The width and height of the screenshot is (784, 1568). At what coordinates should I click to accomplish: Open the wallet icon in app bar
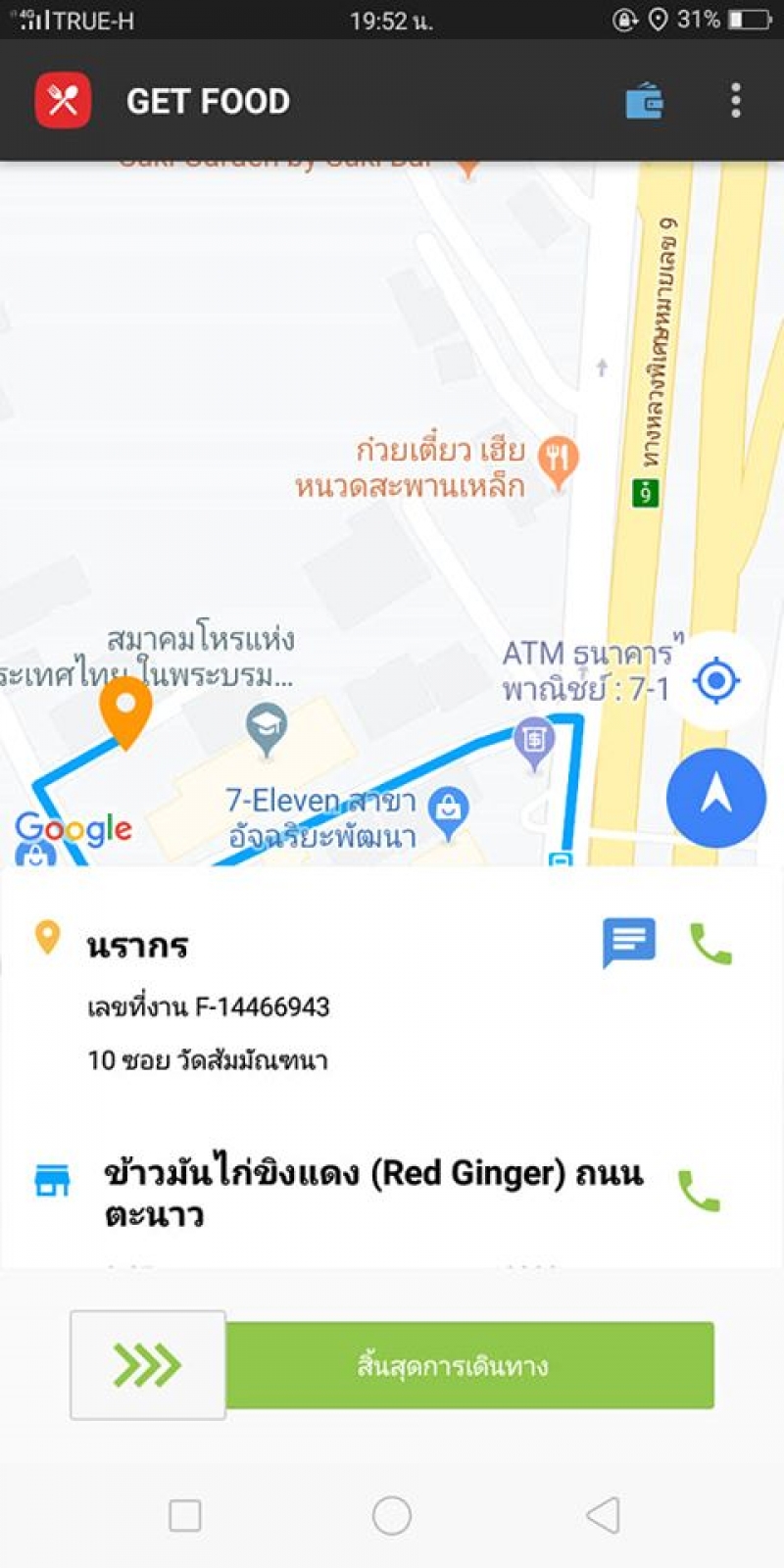pos(645,101)
